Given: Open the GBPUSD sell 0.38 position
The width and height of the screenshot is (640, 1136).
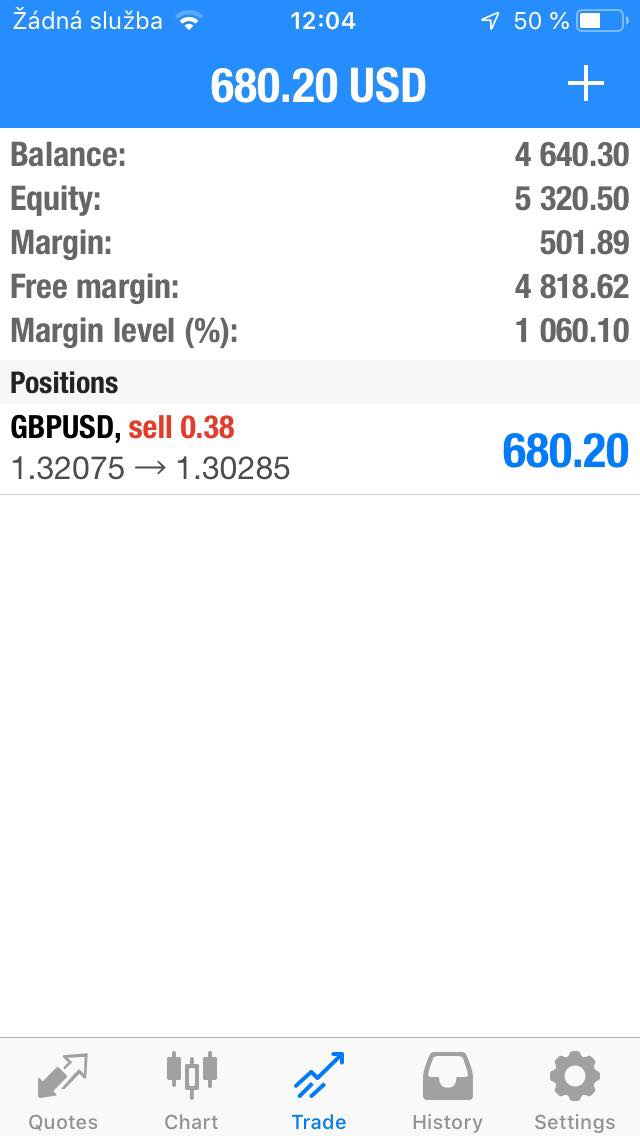Looking at the screenshot, I should tap(320, 449).
